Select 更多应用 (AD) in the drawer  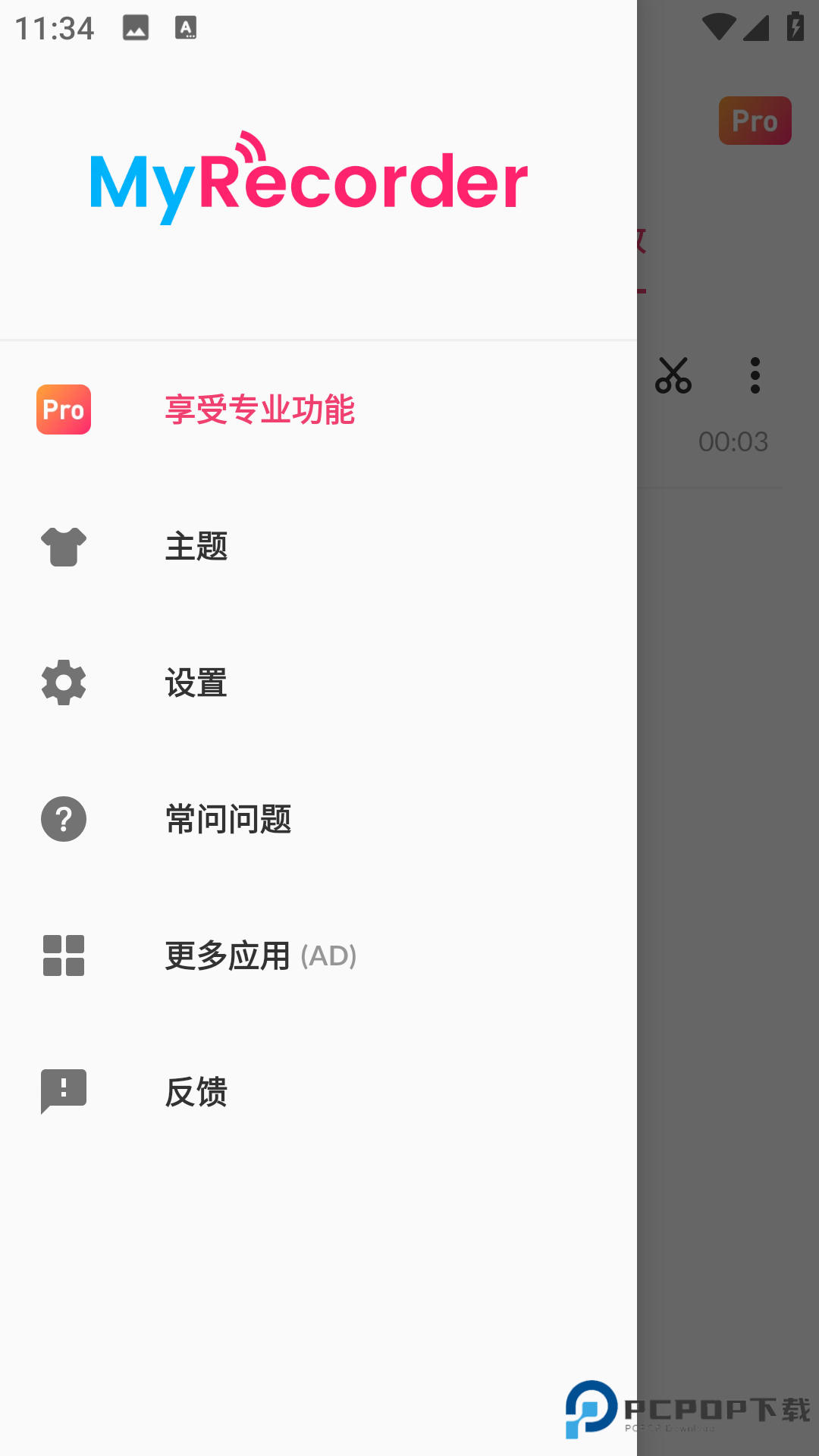(x=260, y=956)
